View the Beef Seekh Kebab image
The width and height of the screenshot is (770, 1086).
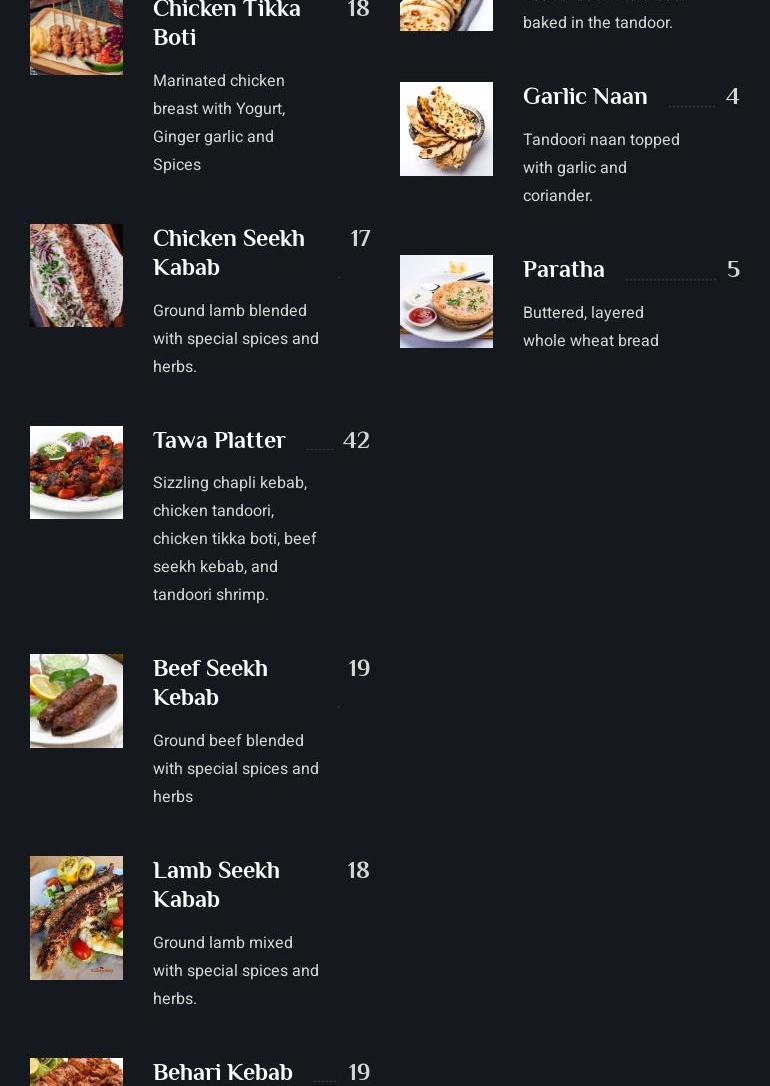coord(76,700)
